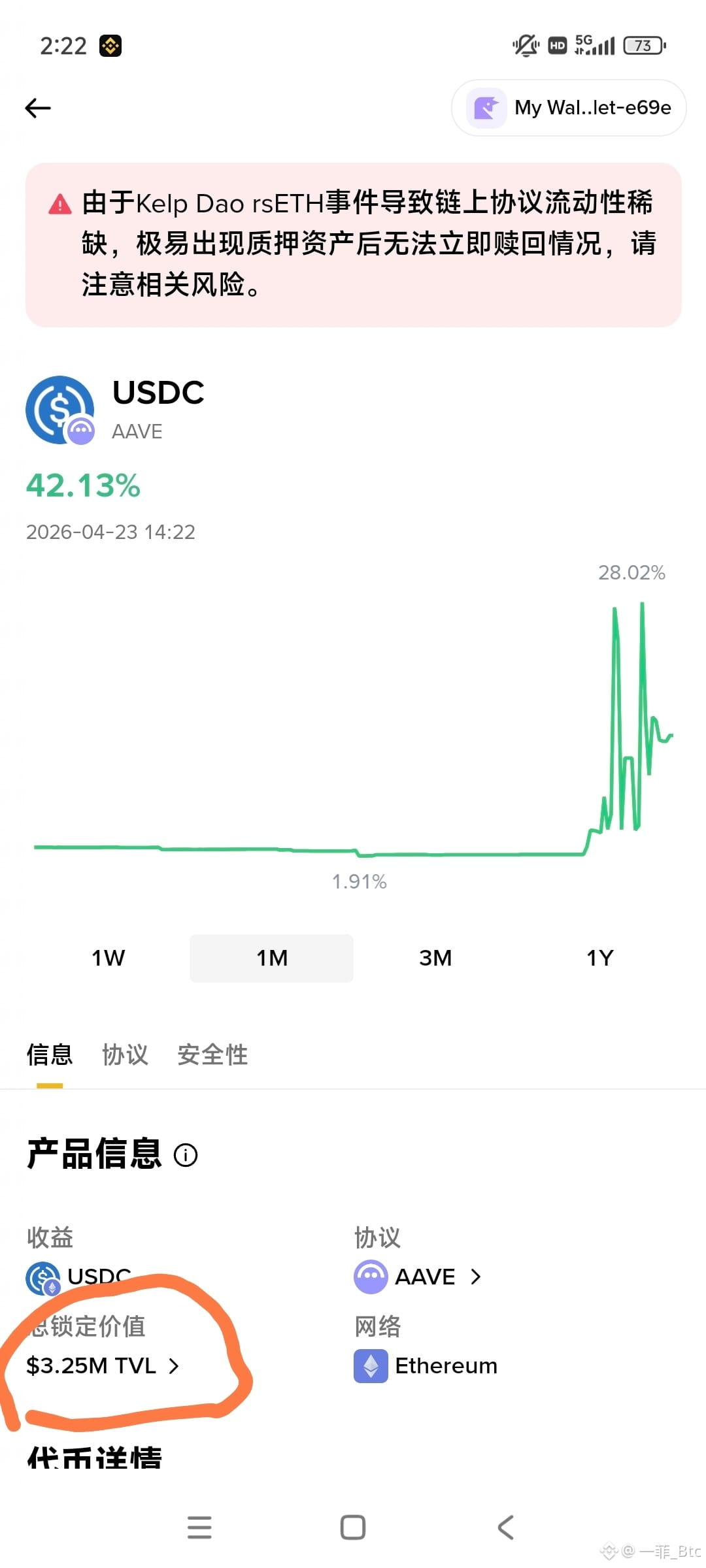The width and height of the screenshot is (706, 1568).
Task: Switch chart to the 3M range
Action: [x=435, y=958]
